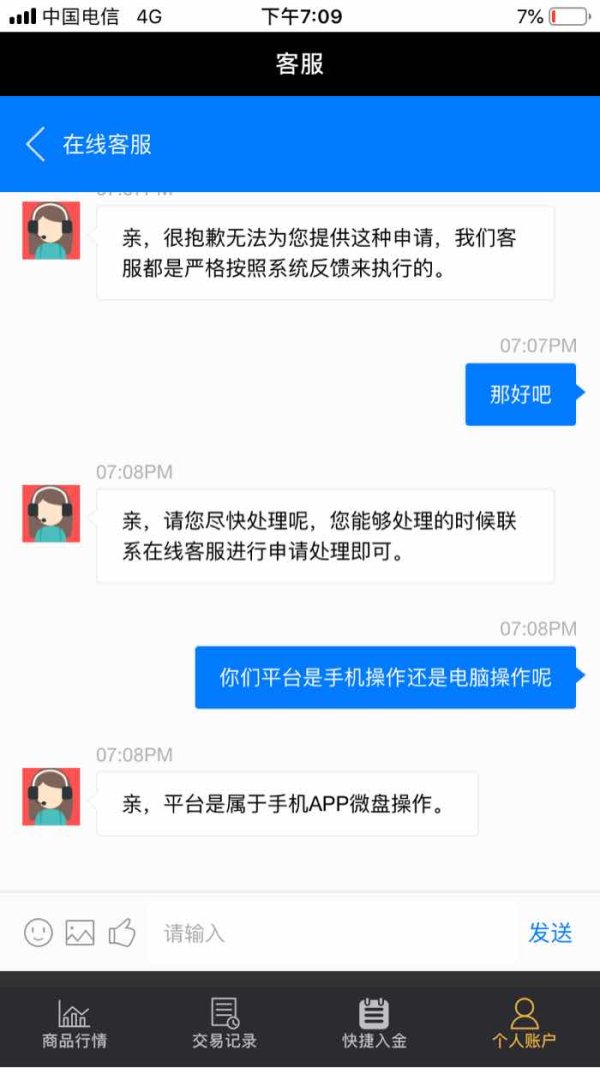The height and width of the screenshot is (1068, 600).
Task: Select the 个人账户 tab
Action: point(524,1022)
